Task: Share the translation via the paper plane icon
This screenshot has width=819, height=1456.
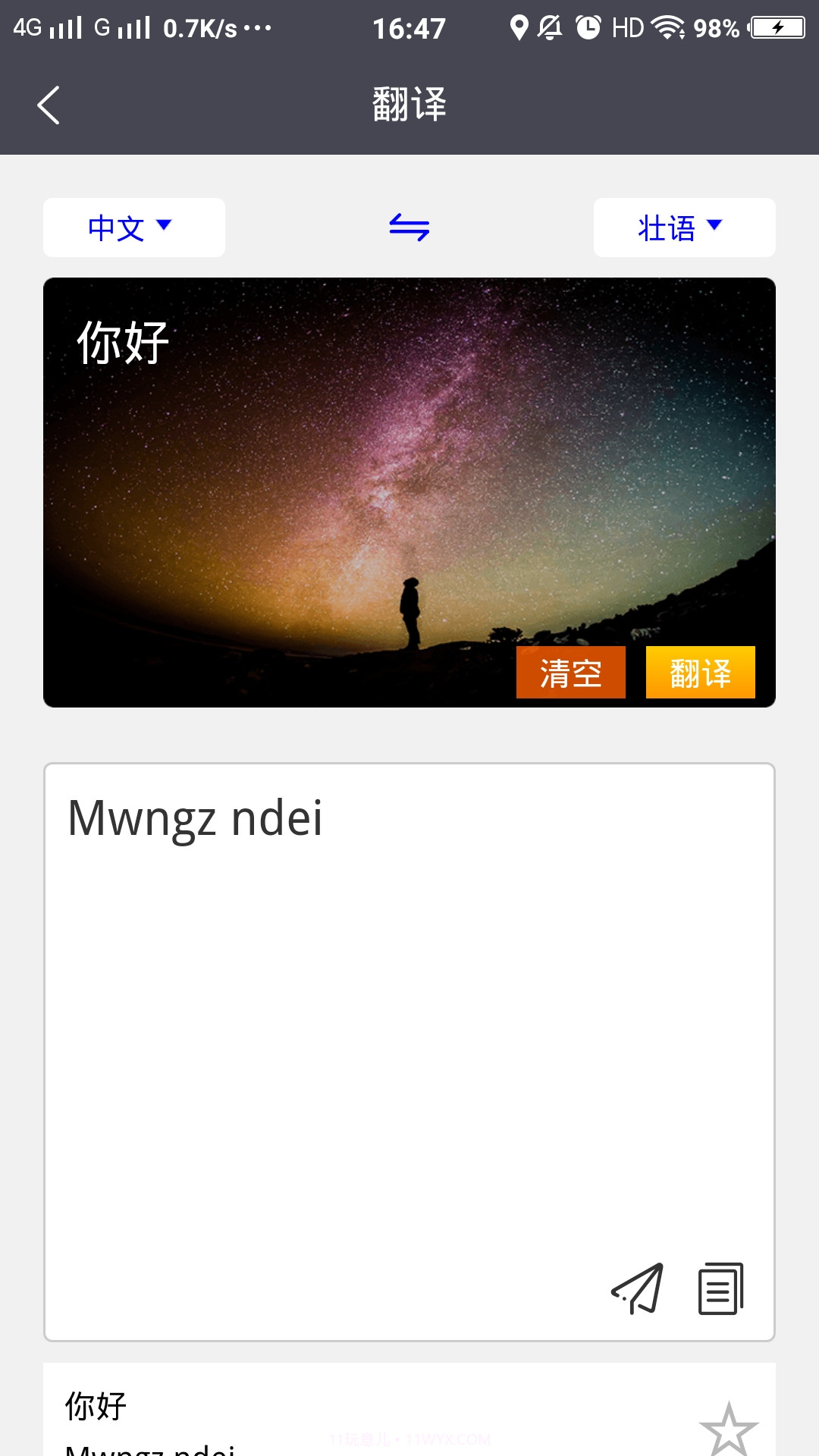Action: tap(637, 1287)
